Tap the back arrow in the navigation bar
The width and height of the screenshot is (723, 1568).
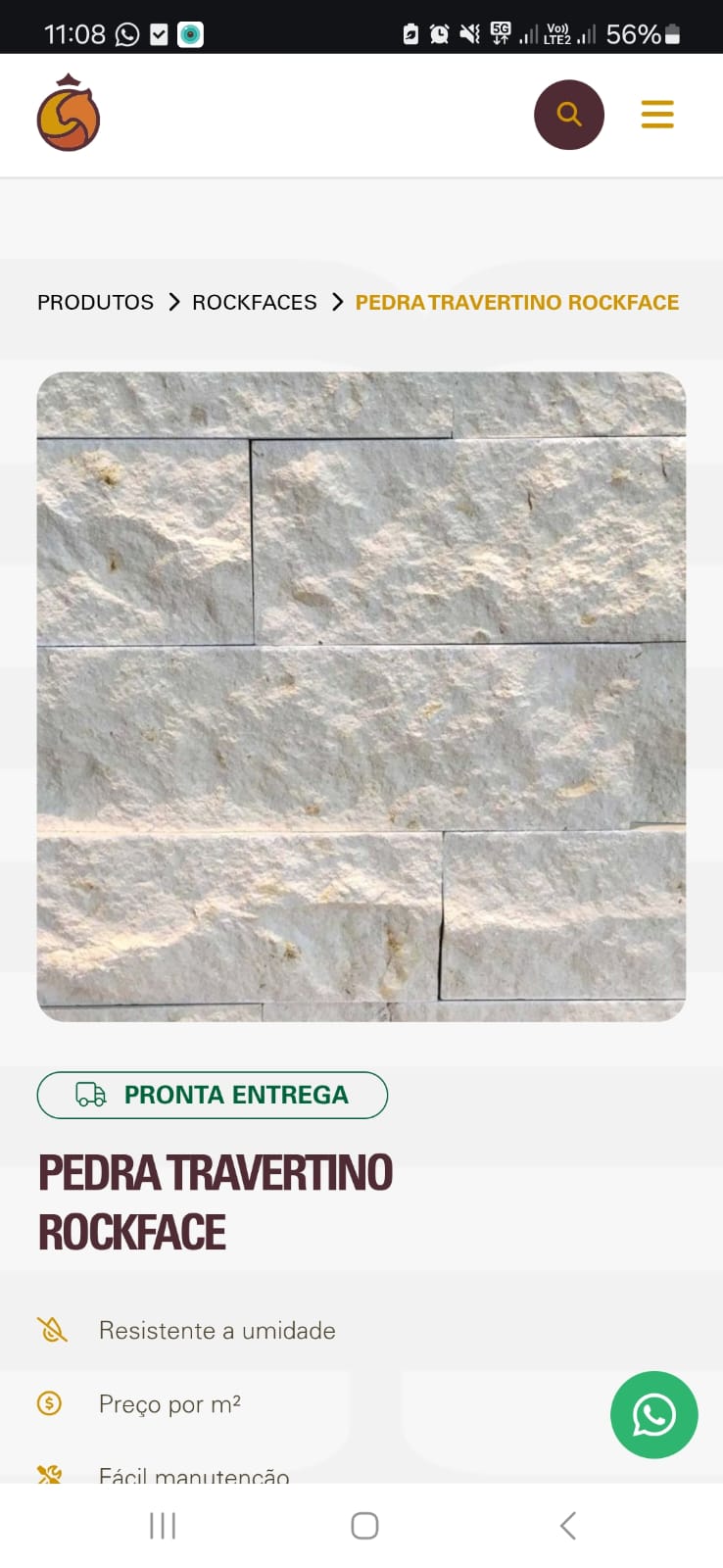click(x=567, y=1525)
